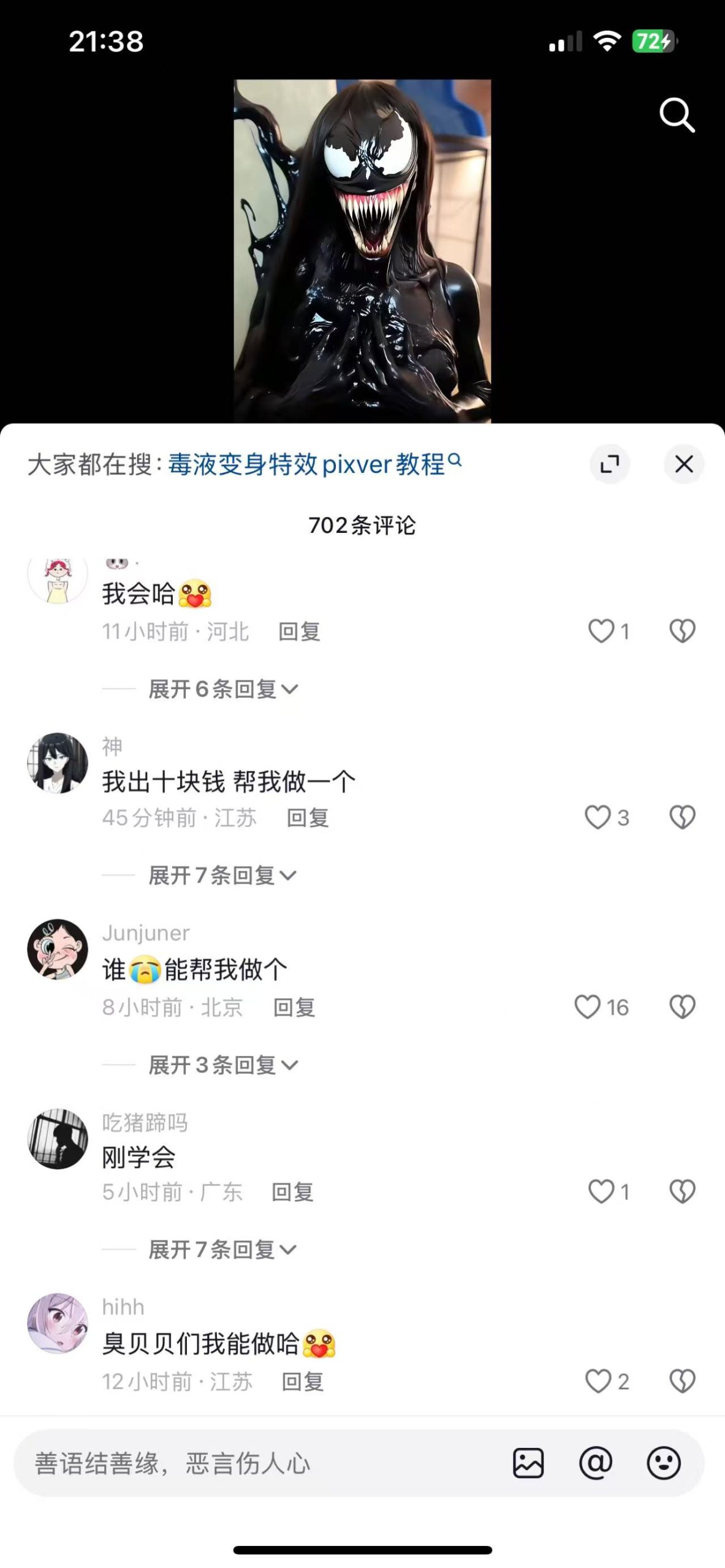This screenshot has height=1568, width=725.
Task: Expand the comments panel to full screen
Action: 609,464
